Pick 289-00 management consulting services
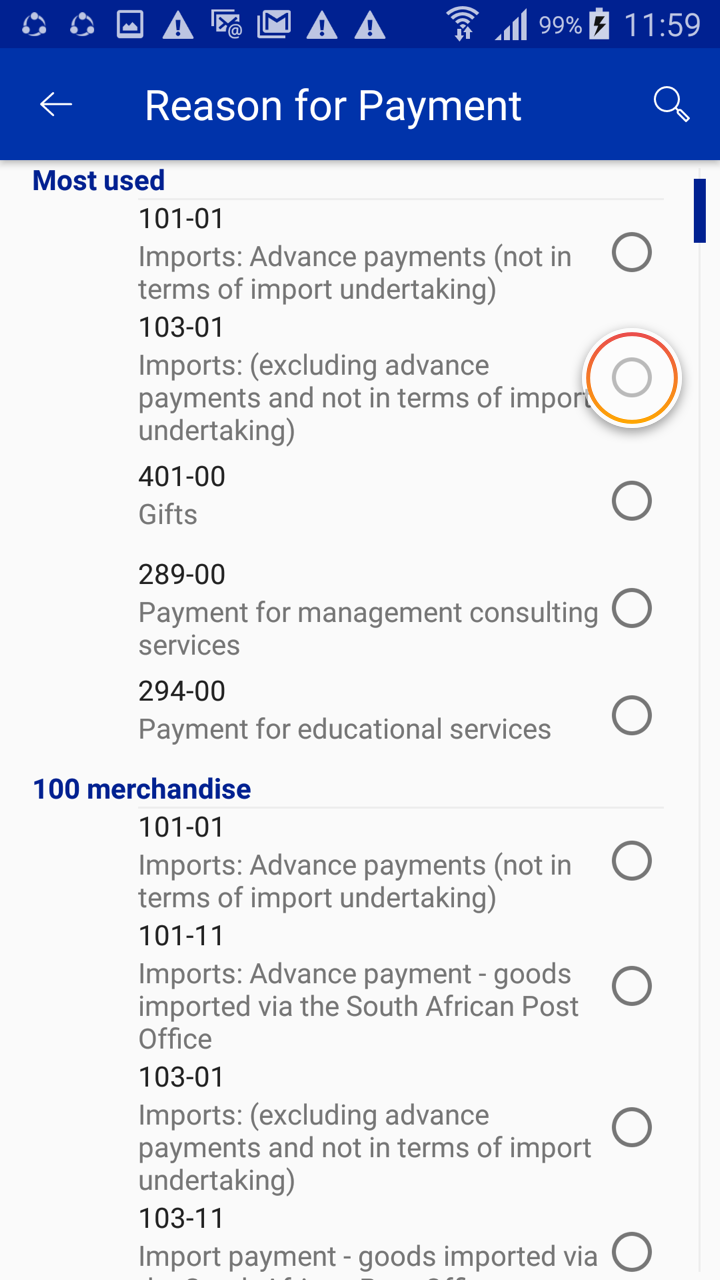This screenshot has width=720, height=1280. click(631, 608)
